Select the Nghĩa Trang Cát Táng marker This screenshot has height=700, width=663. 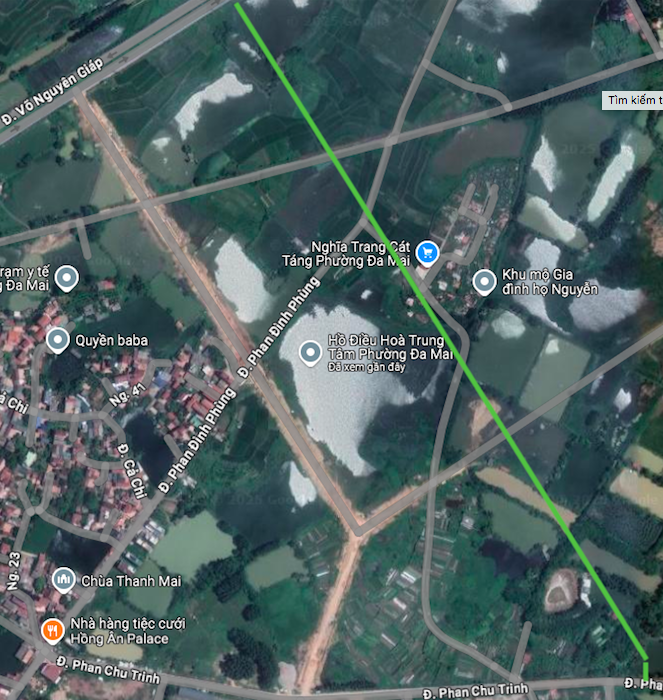coord(428,253)
